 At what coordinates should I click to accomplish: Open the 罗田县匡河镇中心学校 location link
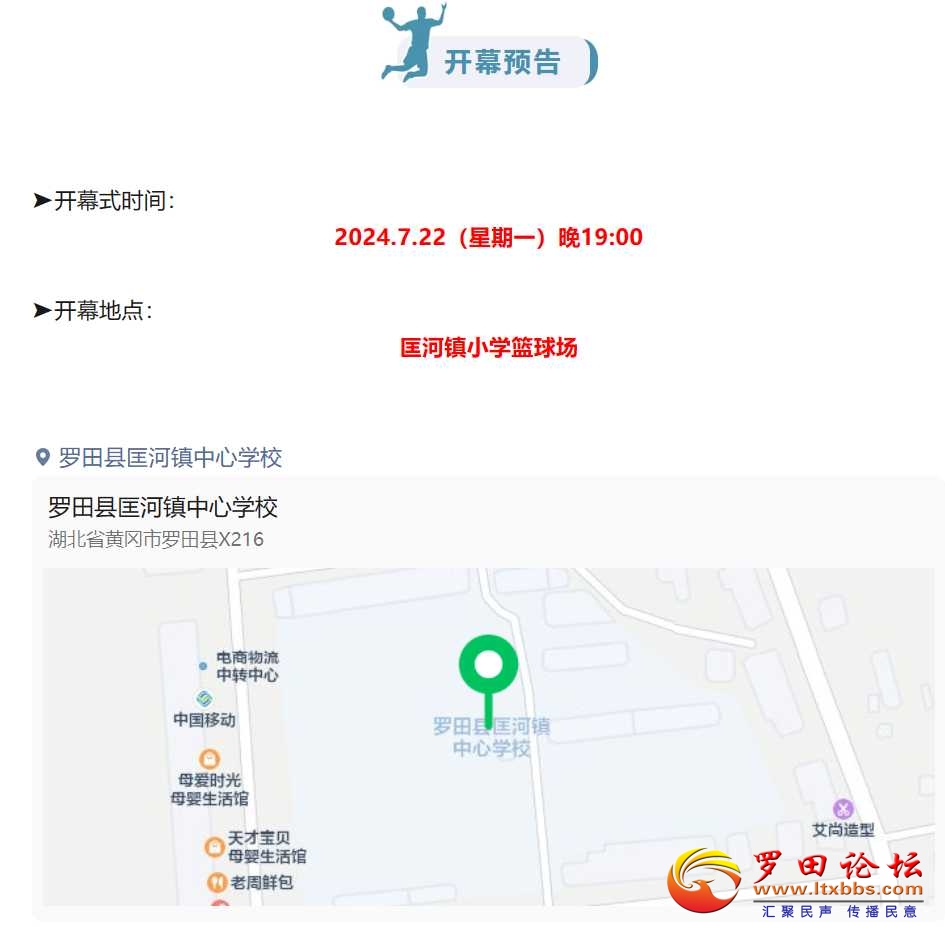tap(170, 458)
